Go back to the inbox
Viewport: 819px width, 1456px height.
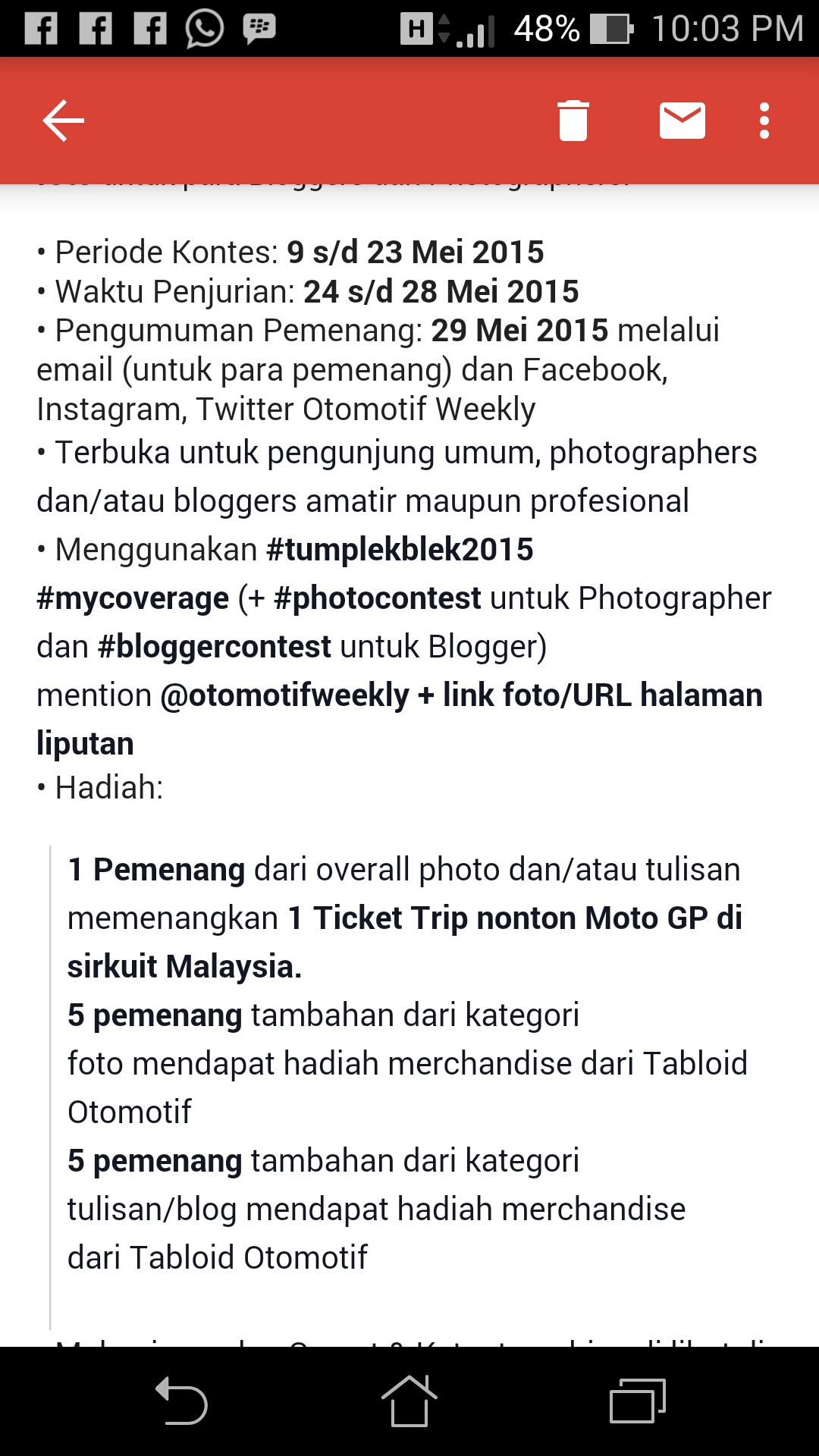[64, 121]
